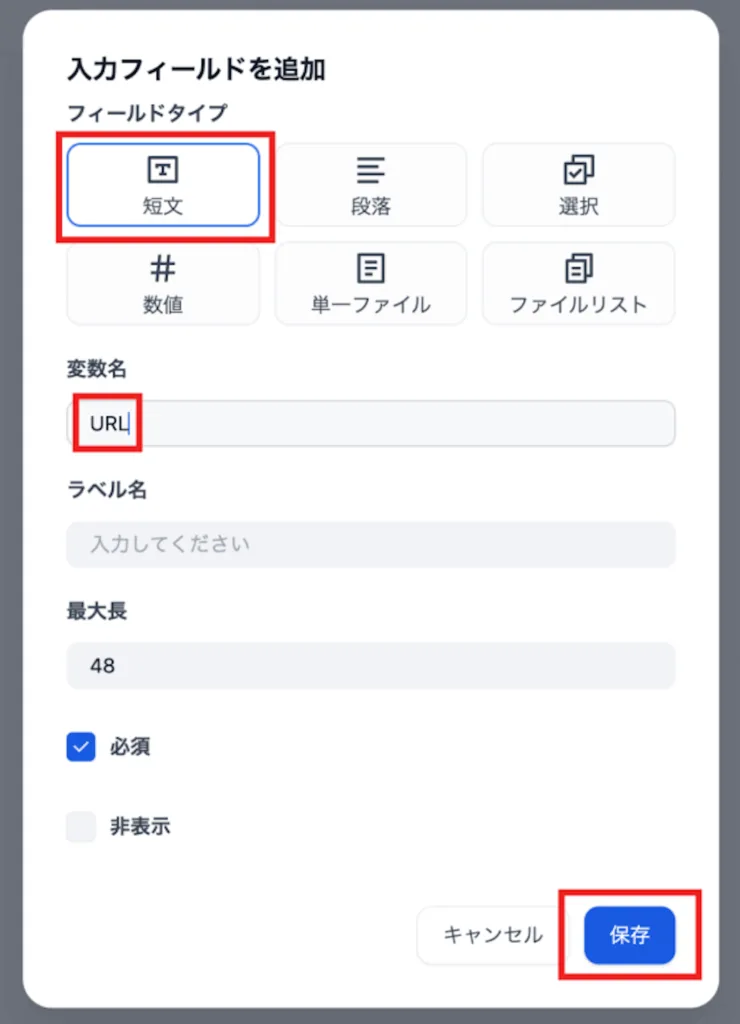Choose the 段落 field type

(371, 185)
